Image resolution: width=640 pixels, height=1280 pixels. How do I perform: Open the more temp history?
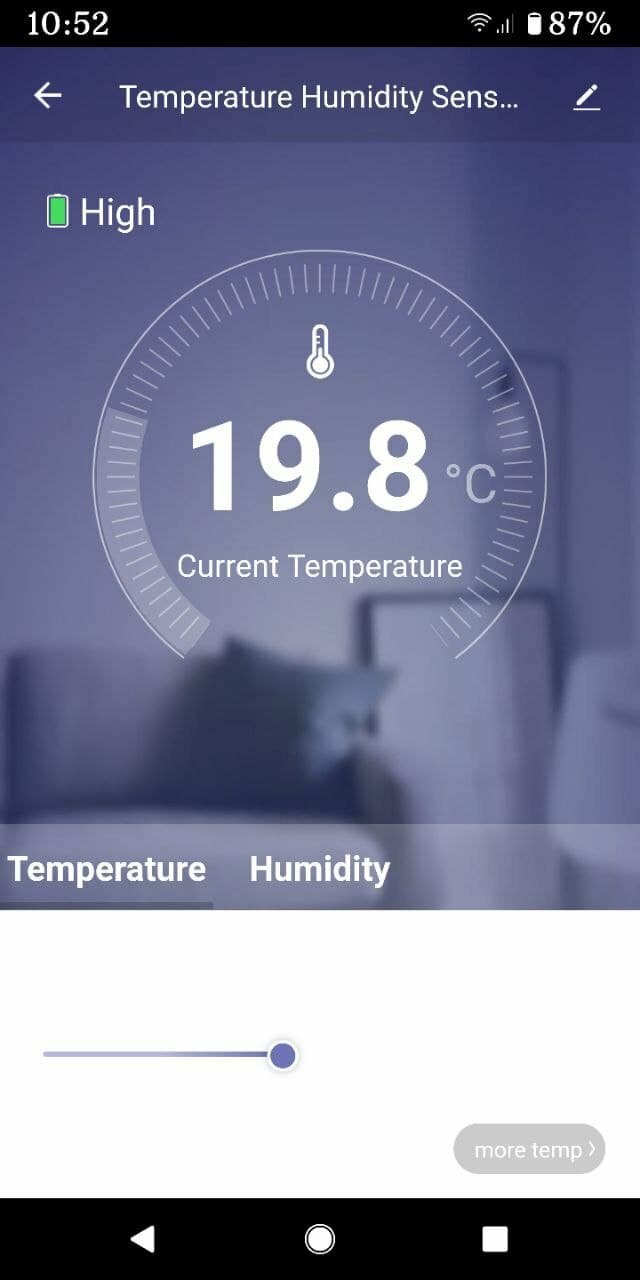coord(529,1149)
